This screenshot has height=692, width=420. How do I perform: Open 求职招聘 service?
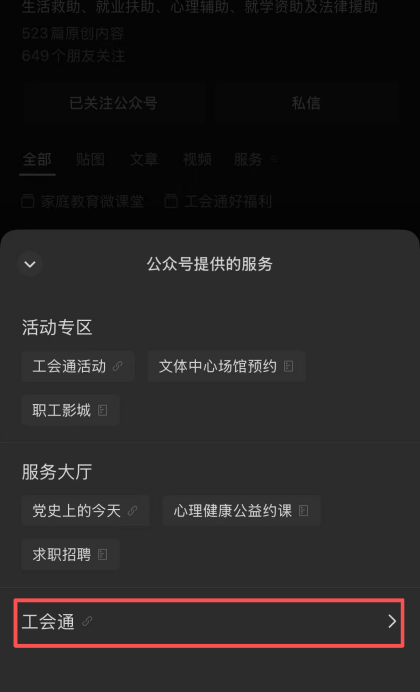[x=71, y=554]
